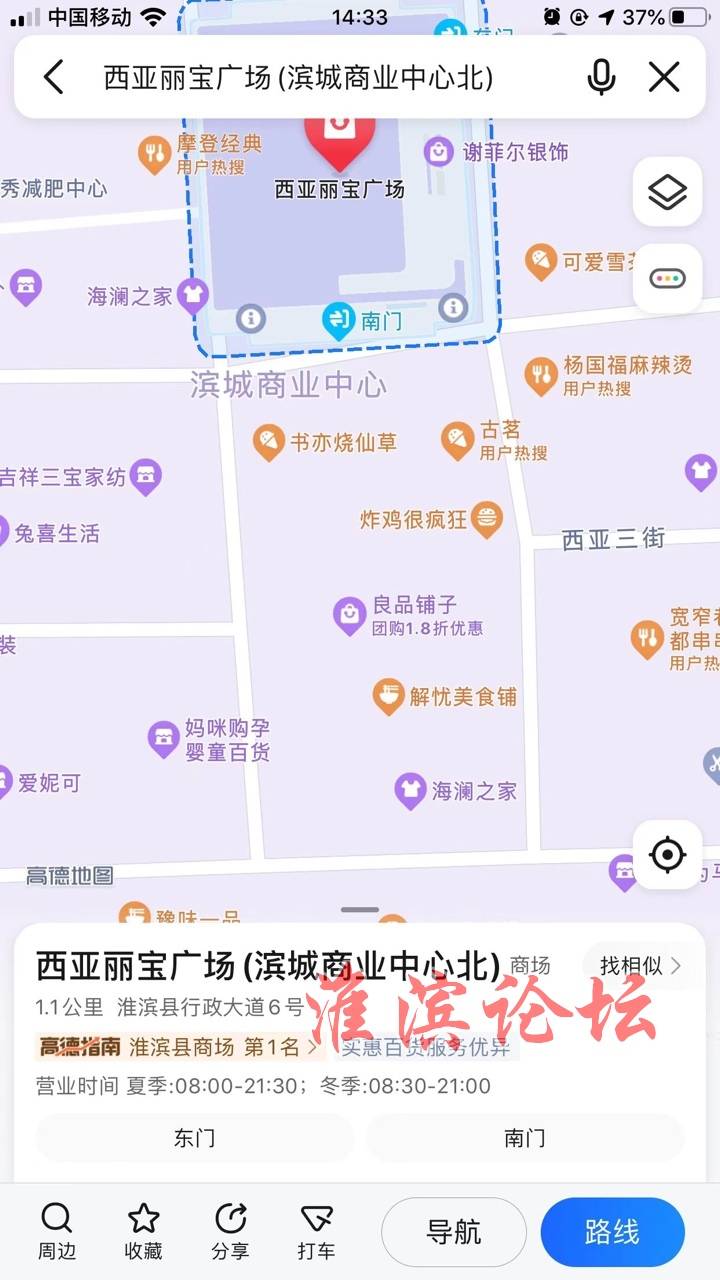View 路线 route options

(x=612, y=1232)
